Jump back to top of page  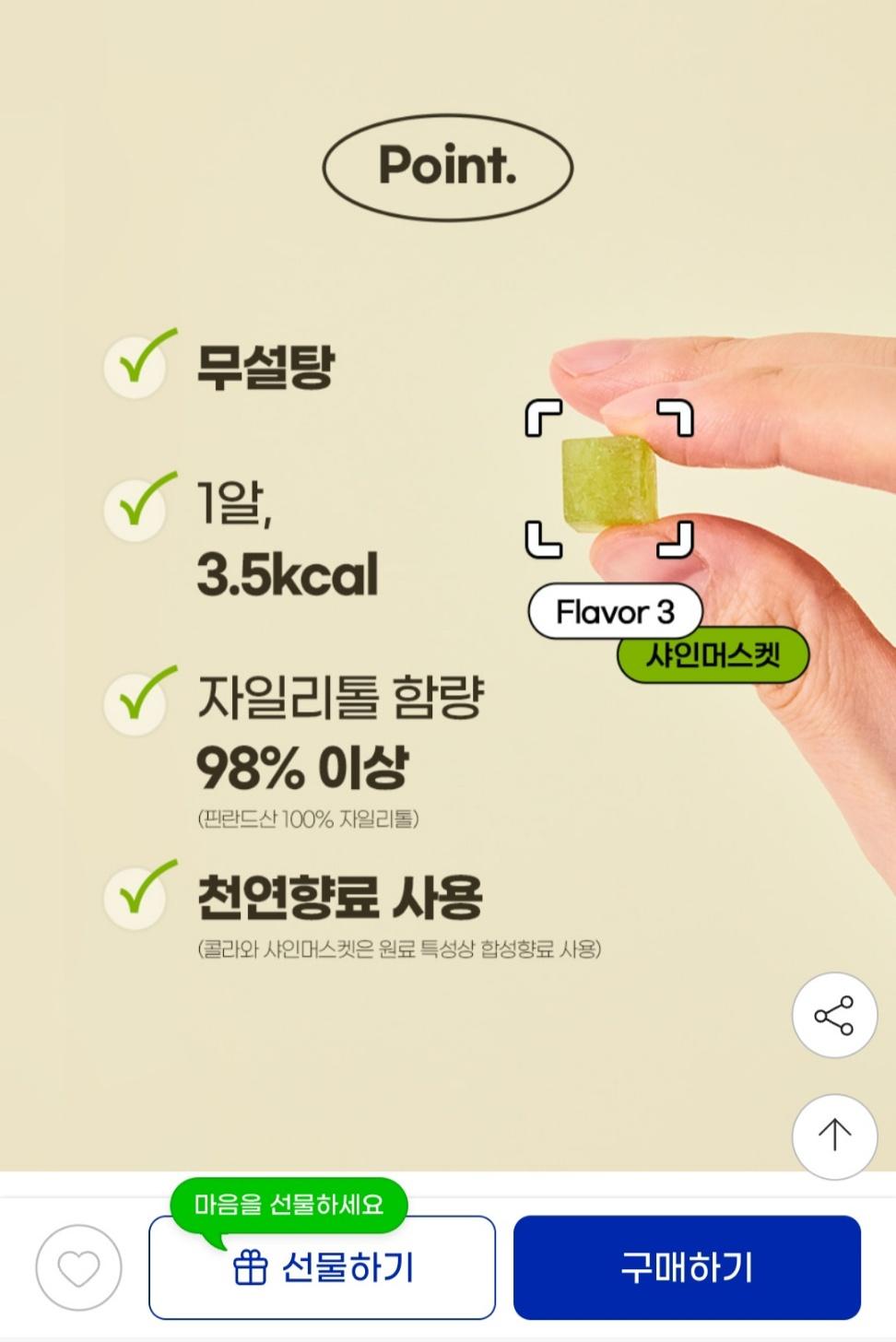click(x=834, y=1136)
